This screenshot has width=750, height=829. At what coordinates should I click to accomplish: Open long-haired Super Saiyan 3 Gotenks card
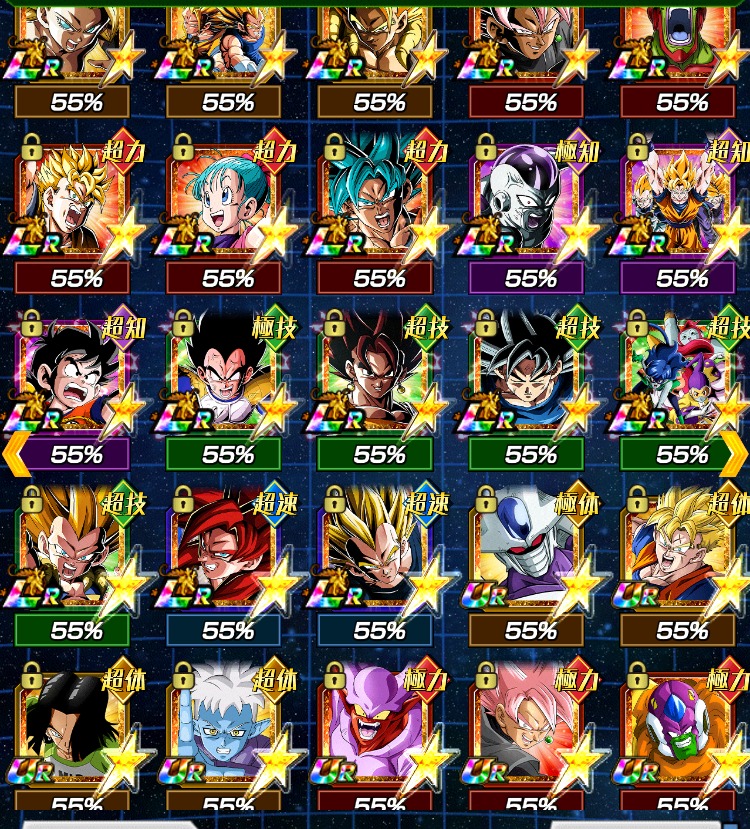74,552
